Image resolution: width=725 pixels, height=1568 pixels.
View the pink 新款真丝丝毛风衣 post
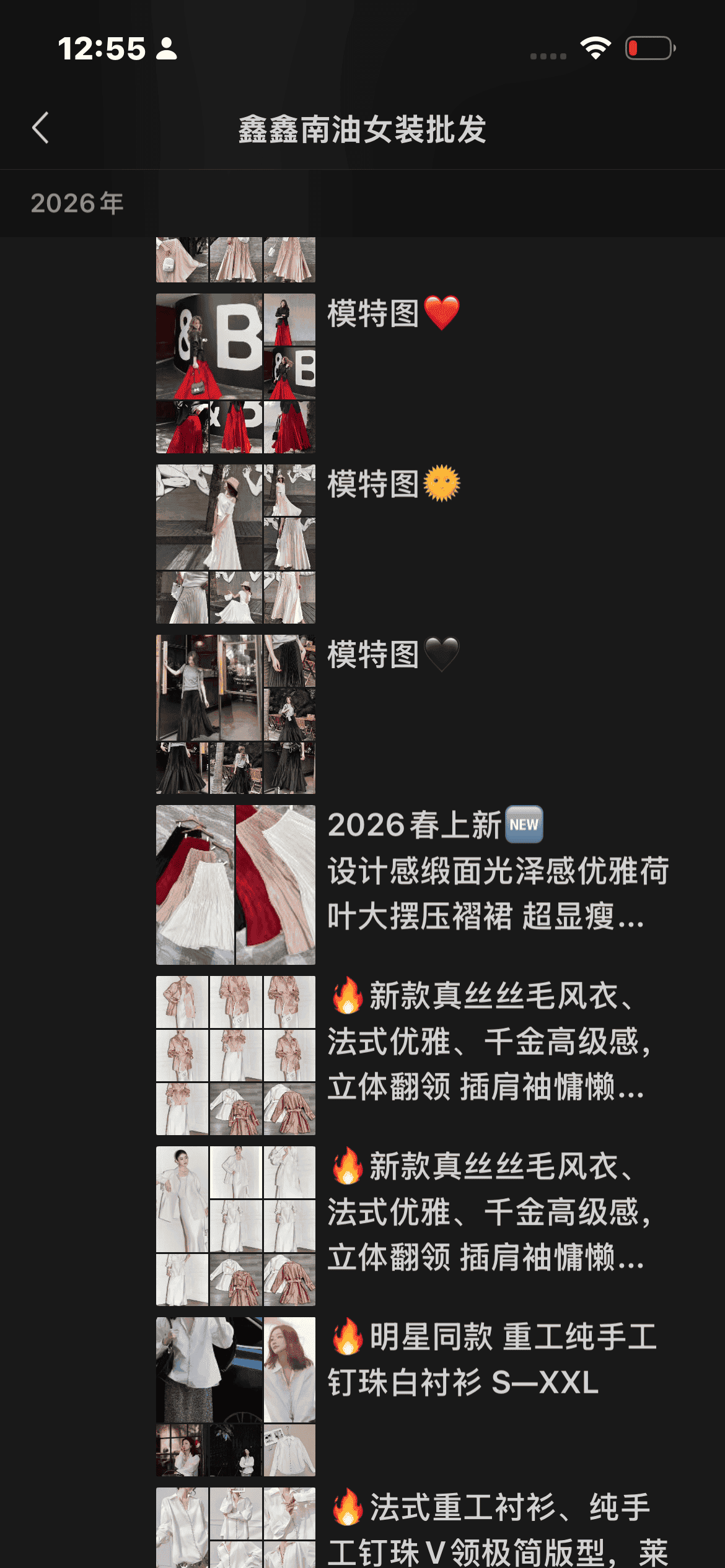click(x=490, y=1041)
